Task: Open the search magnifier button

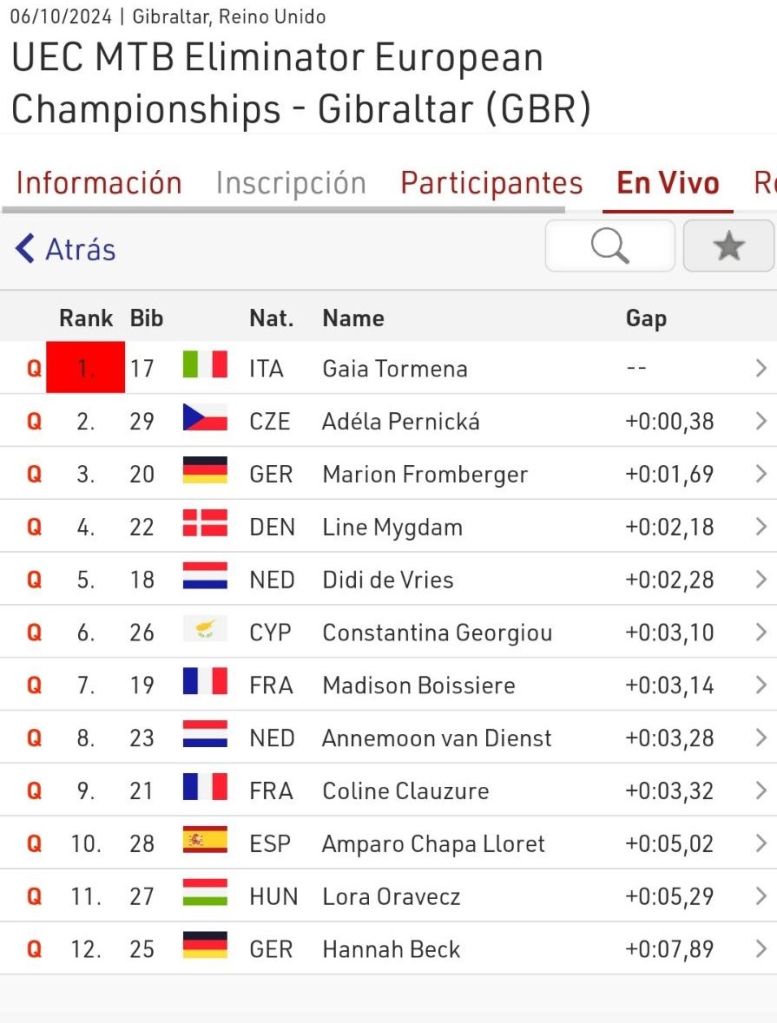Action: (610, 246)
